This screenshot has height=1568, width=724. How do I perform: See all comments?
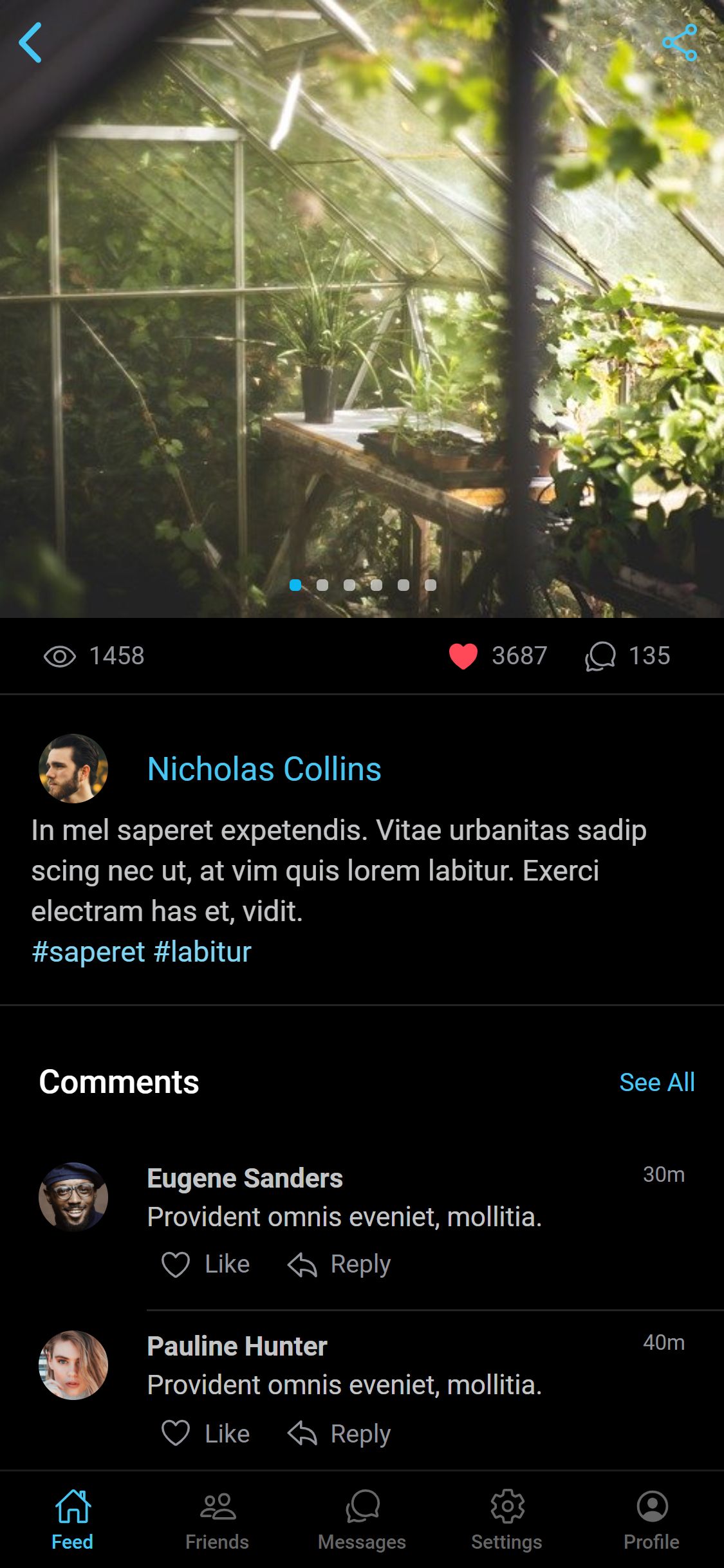tap(656, 1082)
